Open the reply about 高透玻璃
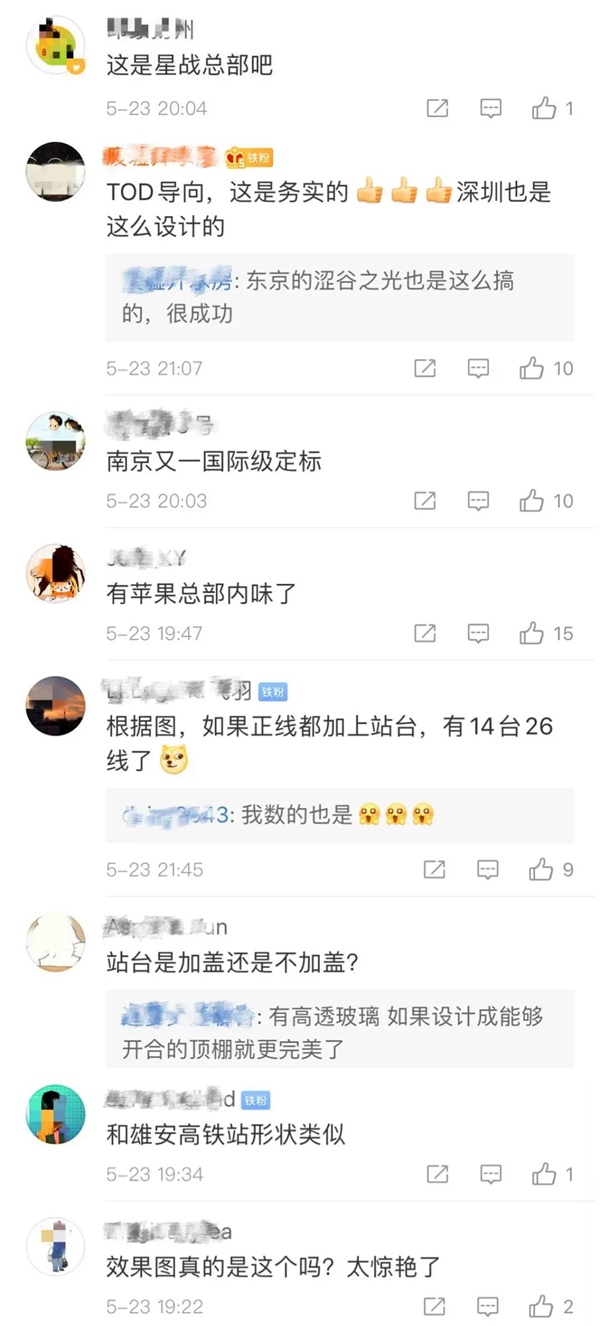Image resolution: width=600 pixels, height=1326 pixels. click(x=340, y=1029)
